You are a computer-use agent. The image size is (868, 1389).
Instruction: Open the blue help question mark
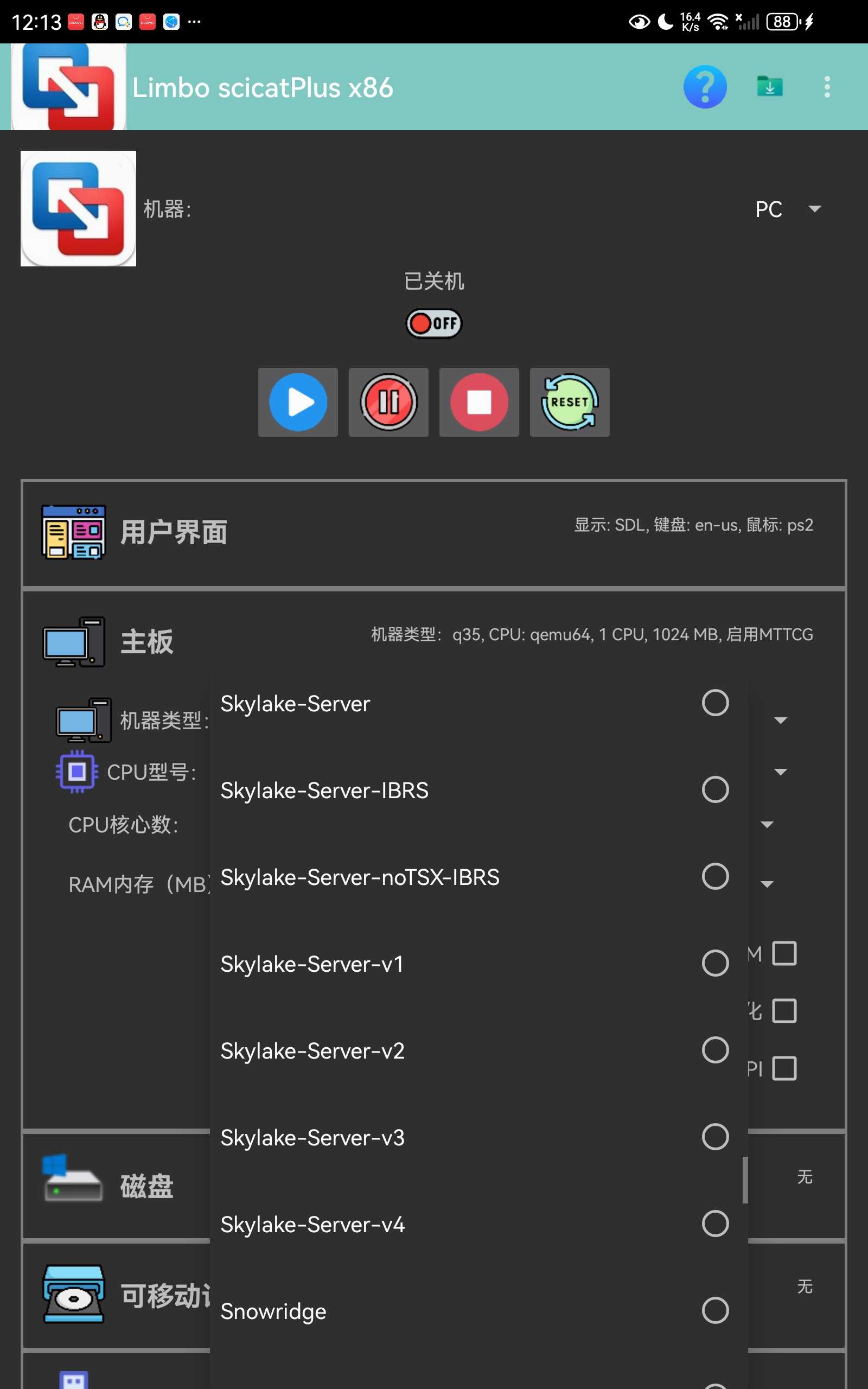point(704,87)
